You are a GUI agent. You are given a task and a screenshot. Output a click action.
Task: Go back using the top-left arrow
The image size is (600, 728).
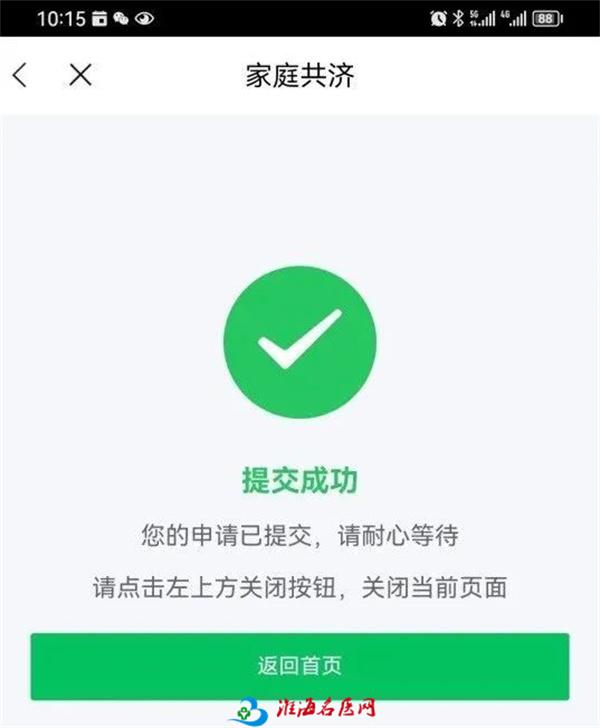(20, 75)
